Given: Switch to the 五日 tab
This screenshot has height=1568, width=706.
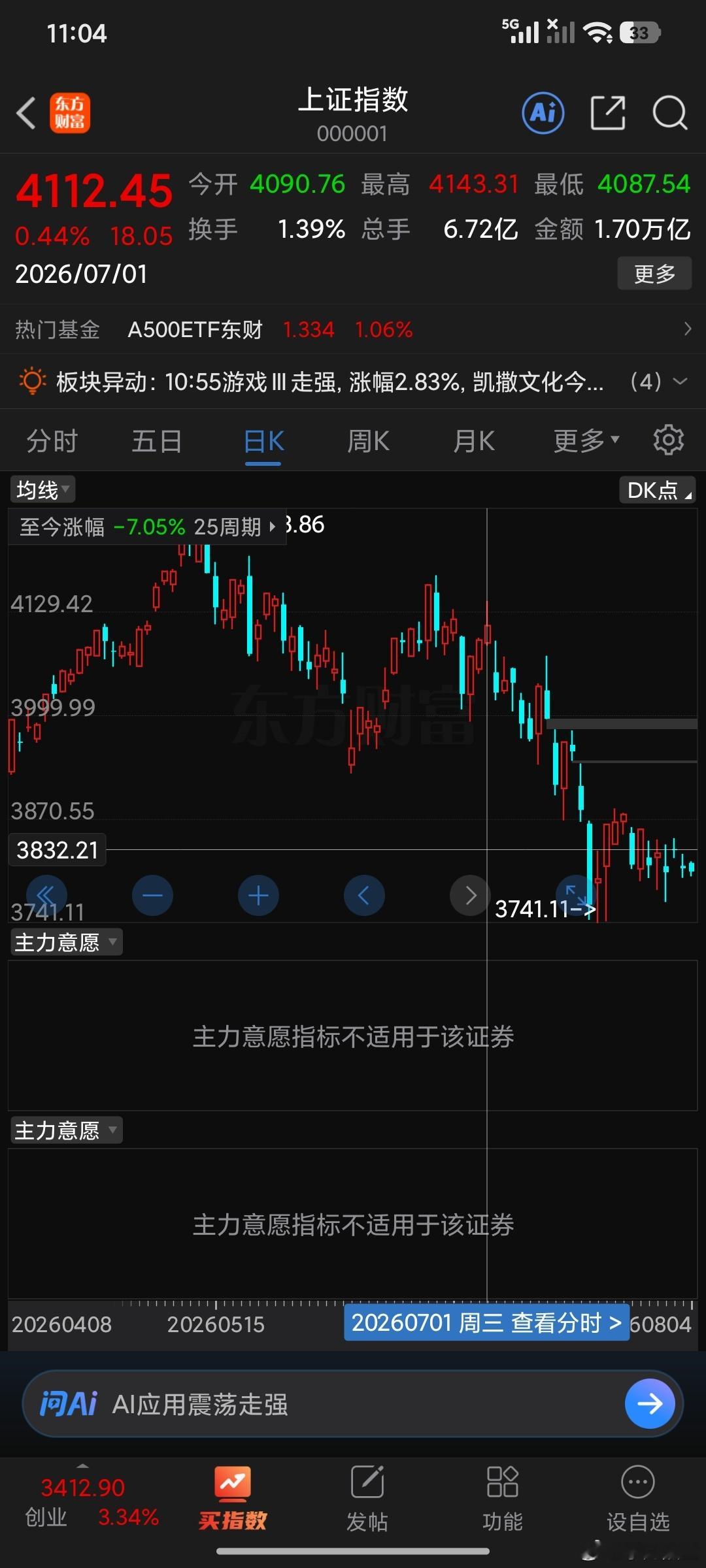Looking at the screenshot, I should 157,441.
